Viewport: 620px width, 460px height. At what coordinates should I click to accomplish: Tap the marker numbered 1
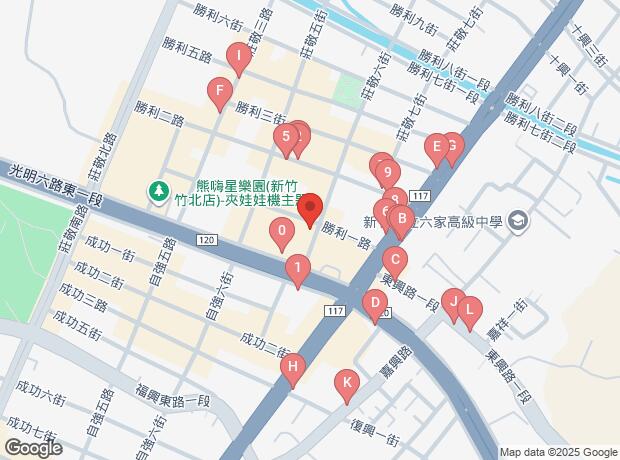pyautogui.click(x=297, y=268)
